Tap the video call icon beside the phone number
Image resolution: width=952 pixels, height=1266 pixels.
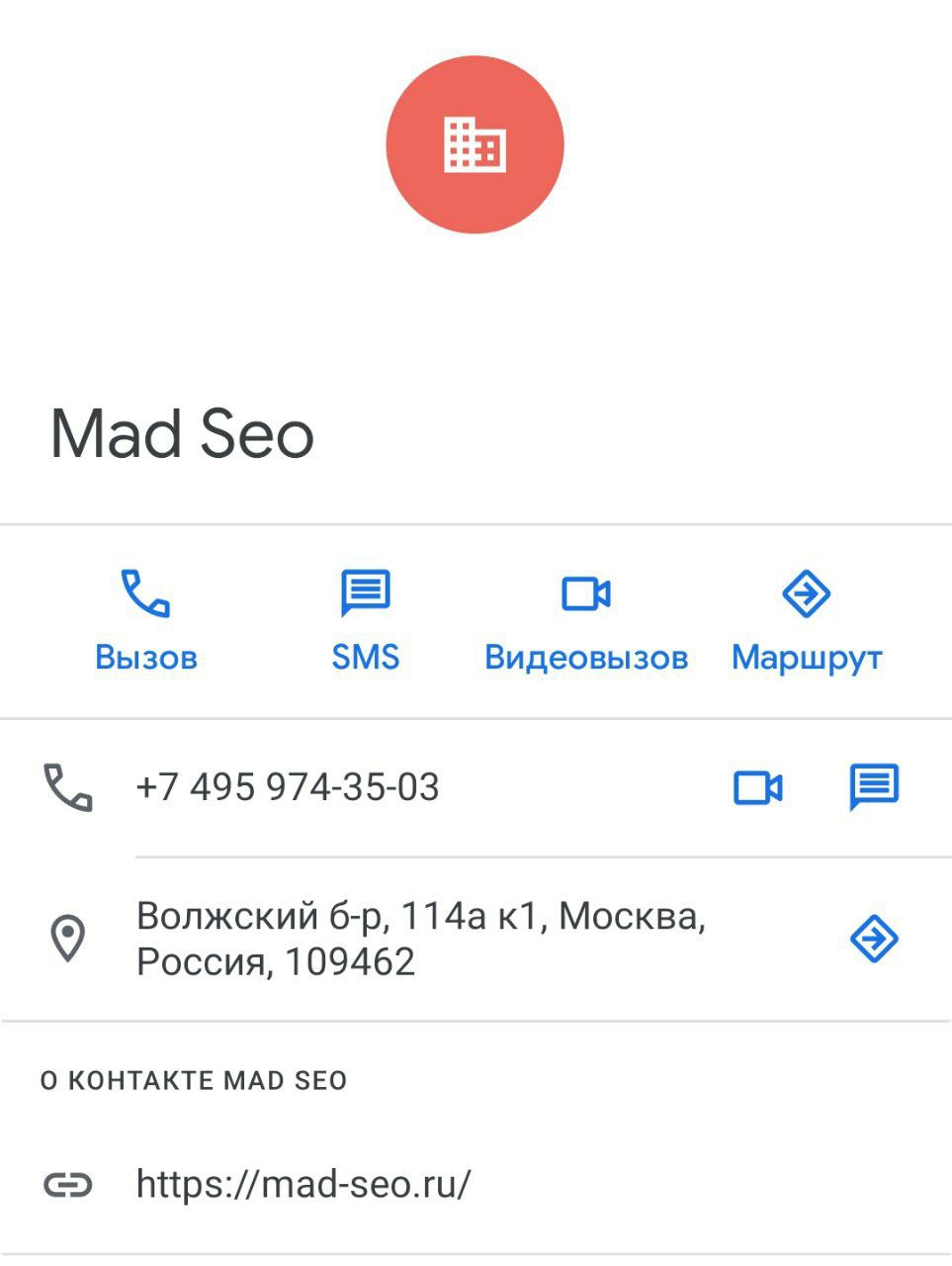758,788
